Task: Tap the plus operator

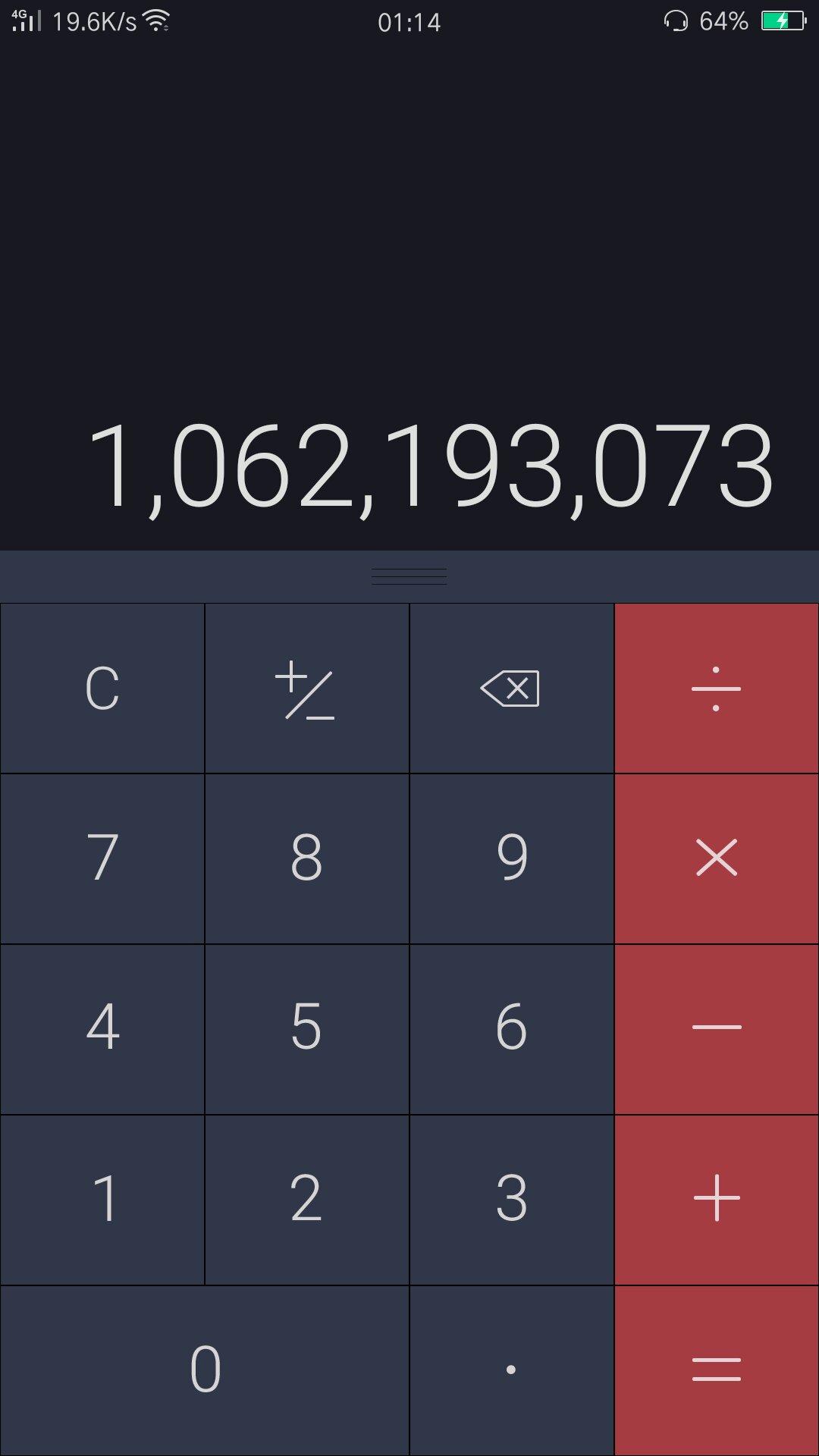Action: pyautogui.click(x=717, y=1200)
